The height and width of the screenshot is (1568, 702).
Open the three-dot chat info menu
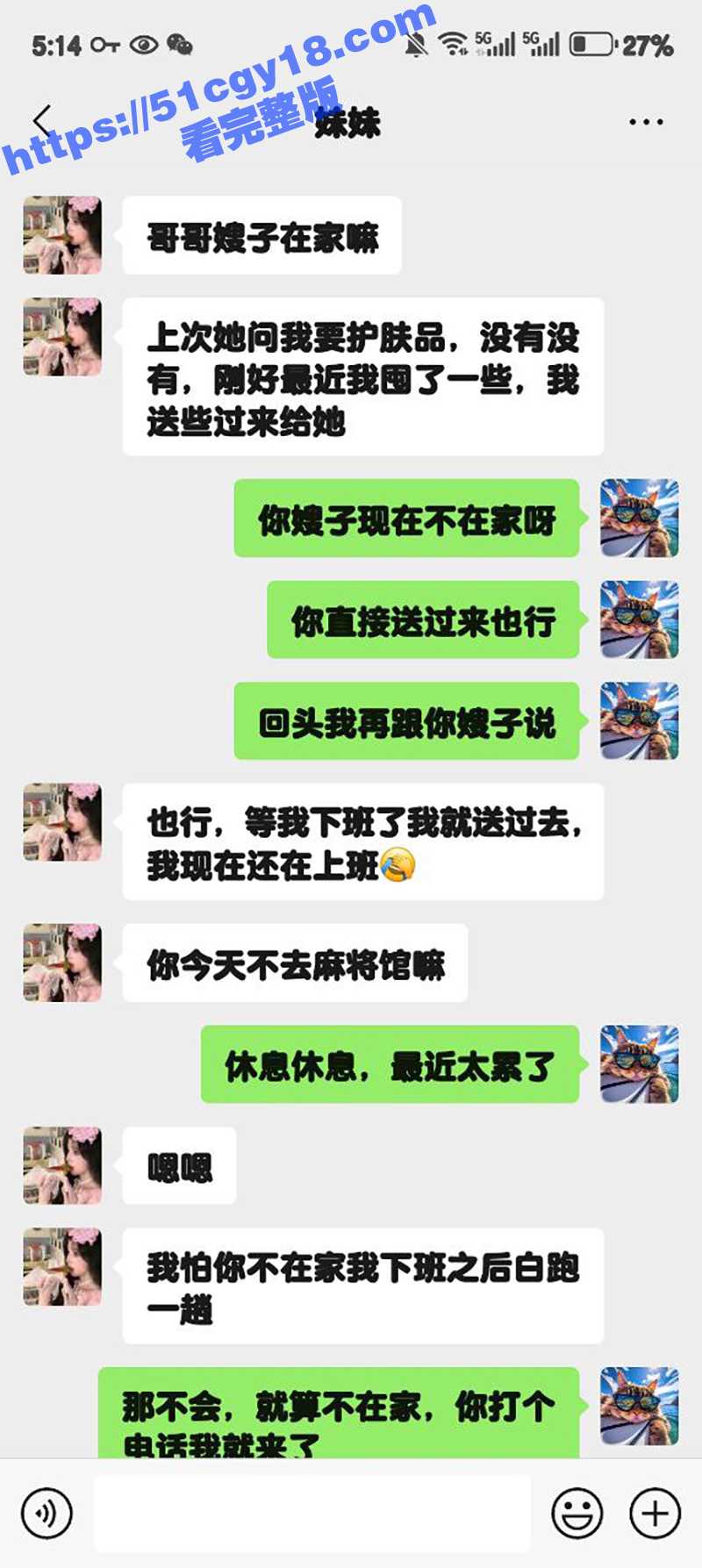tap(646, 122)
